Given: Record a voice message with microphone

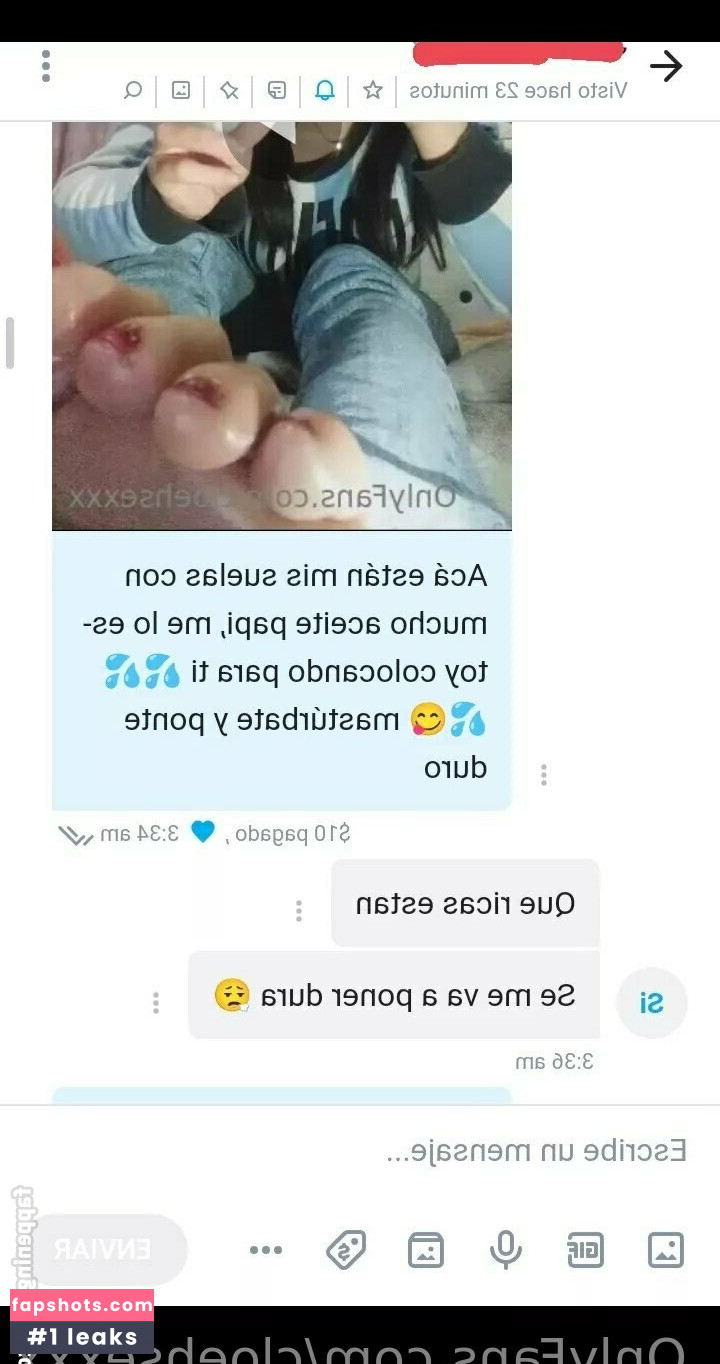Looking at the screenshot, I should click(506, 1250).
